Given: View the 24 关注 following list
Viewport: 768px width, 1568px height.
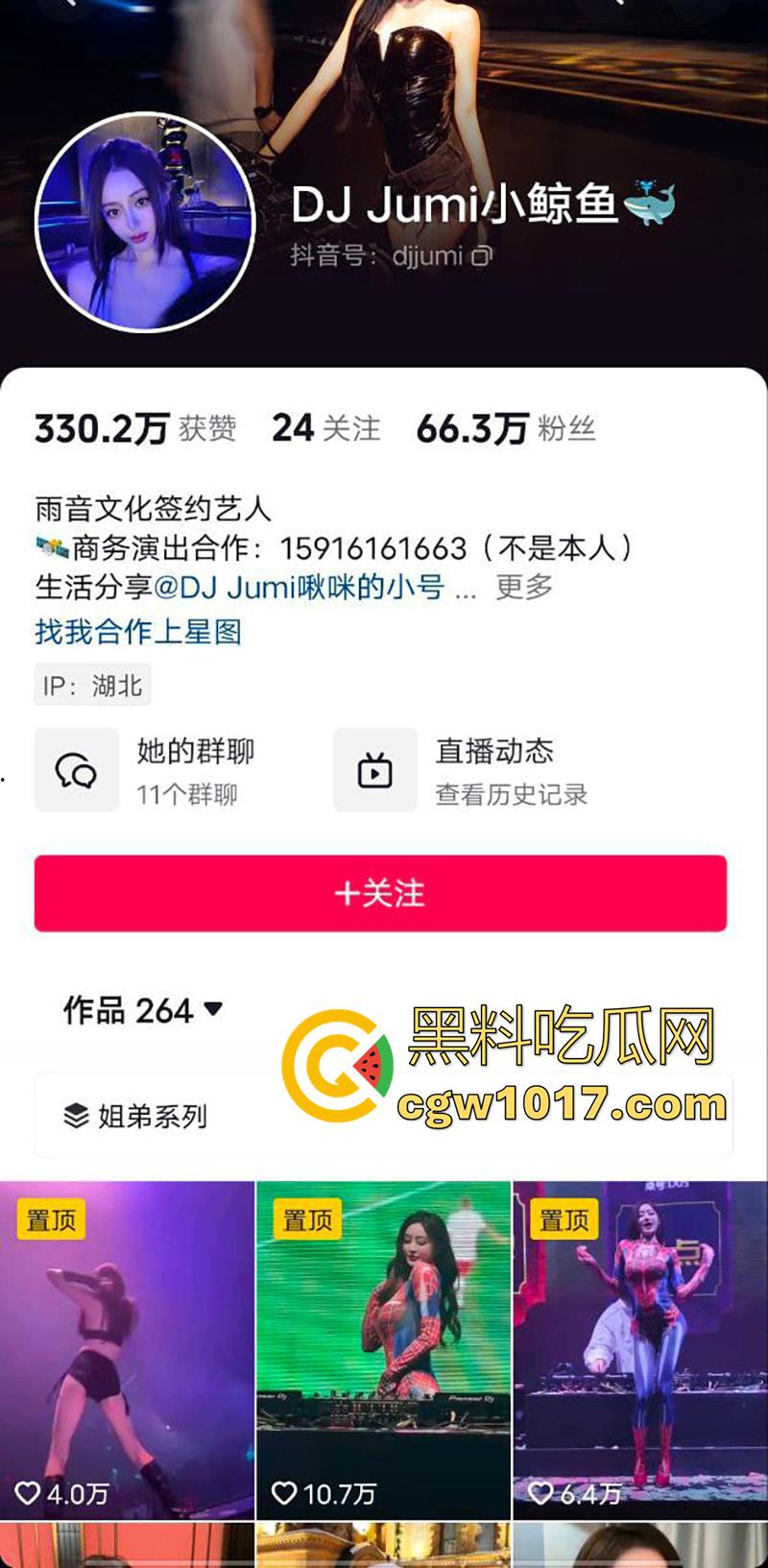Looking at the screenshot, I should 325,428.
